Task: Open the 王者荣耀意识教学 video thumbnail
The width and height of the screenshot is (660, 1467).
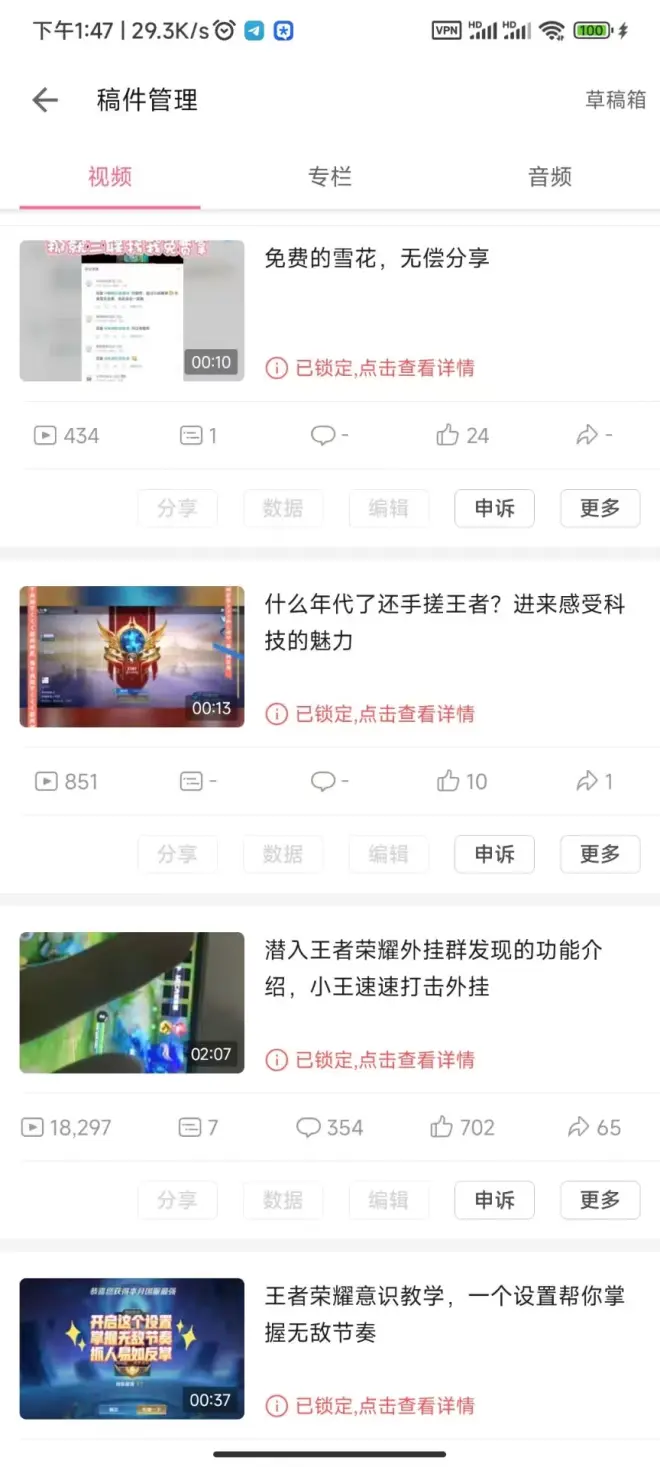Action: pos(132,1349)
